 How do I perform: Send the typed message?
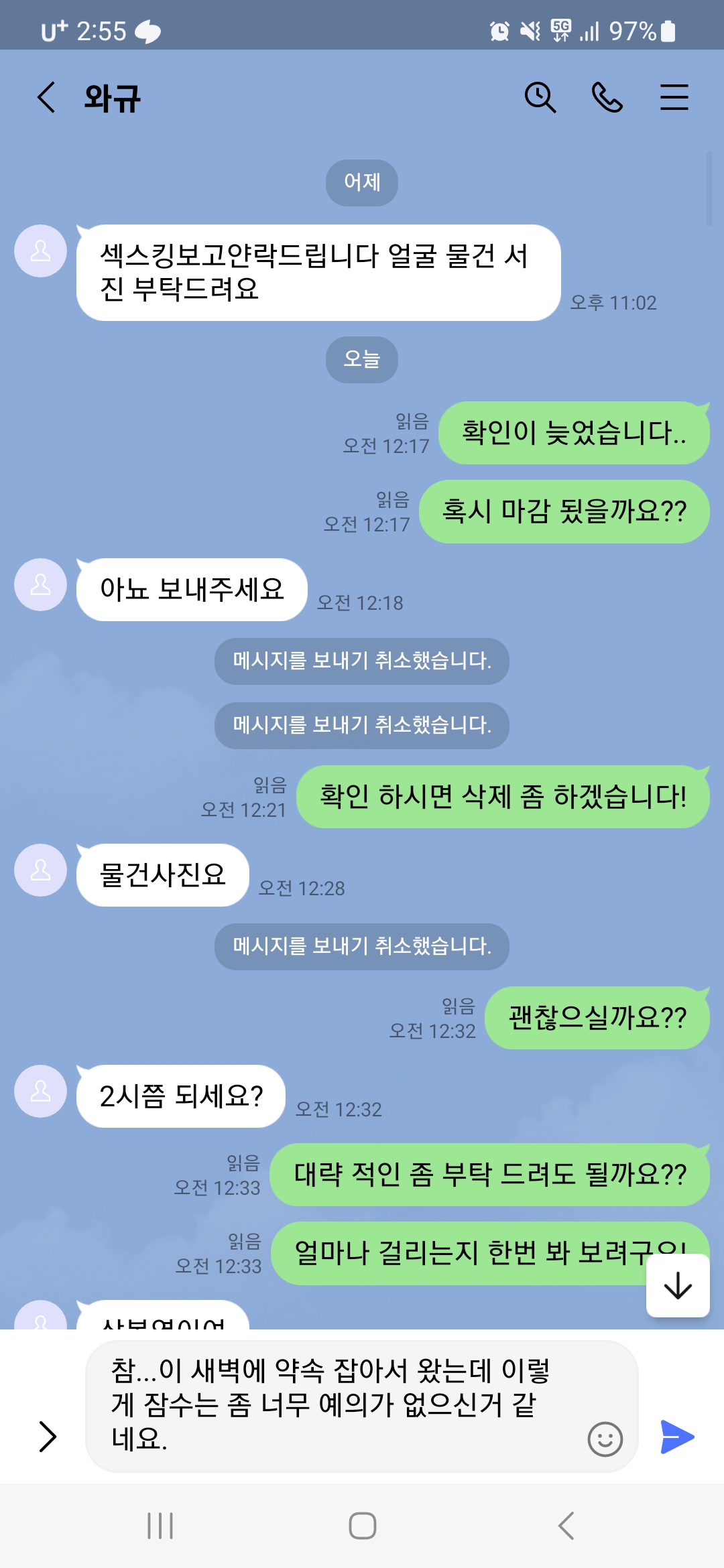[677, 1437]
